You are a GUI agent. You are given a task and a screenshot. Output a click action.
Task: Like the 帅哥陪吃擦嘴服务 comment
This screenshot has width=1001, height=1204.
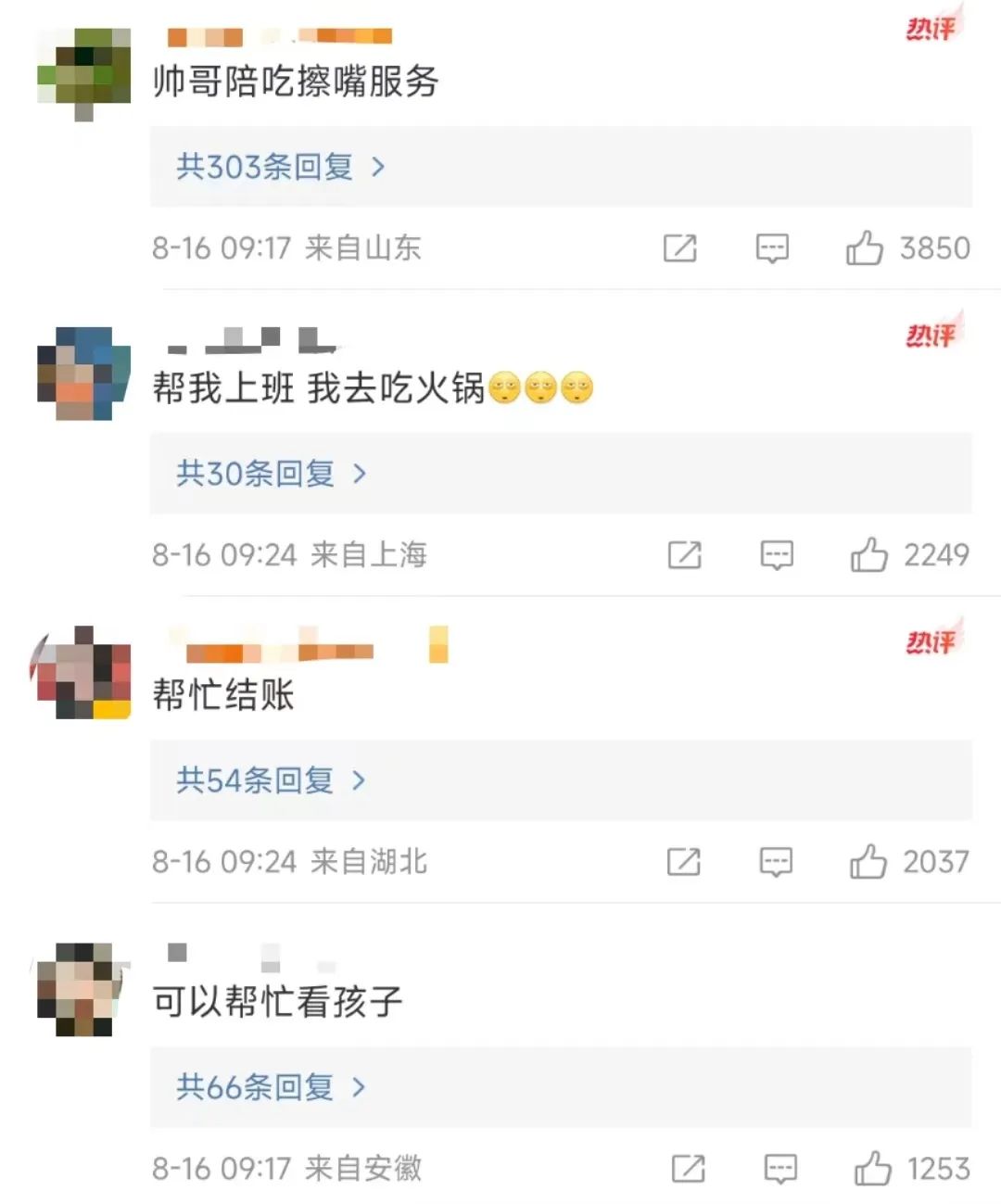[x=864, y=248]
